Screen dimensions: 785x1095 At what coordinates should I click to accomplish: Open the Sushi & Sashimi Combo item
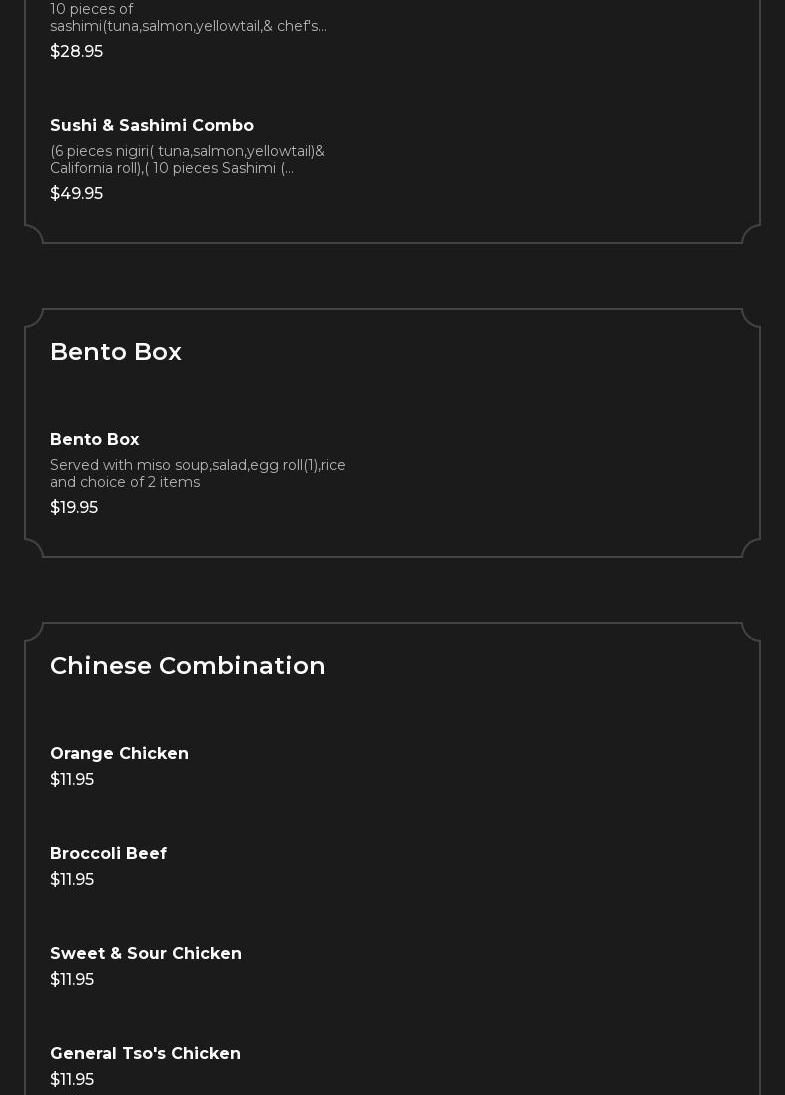(152, 126)
